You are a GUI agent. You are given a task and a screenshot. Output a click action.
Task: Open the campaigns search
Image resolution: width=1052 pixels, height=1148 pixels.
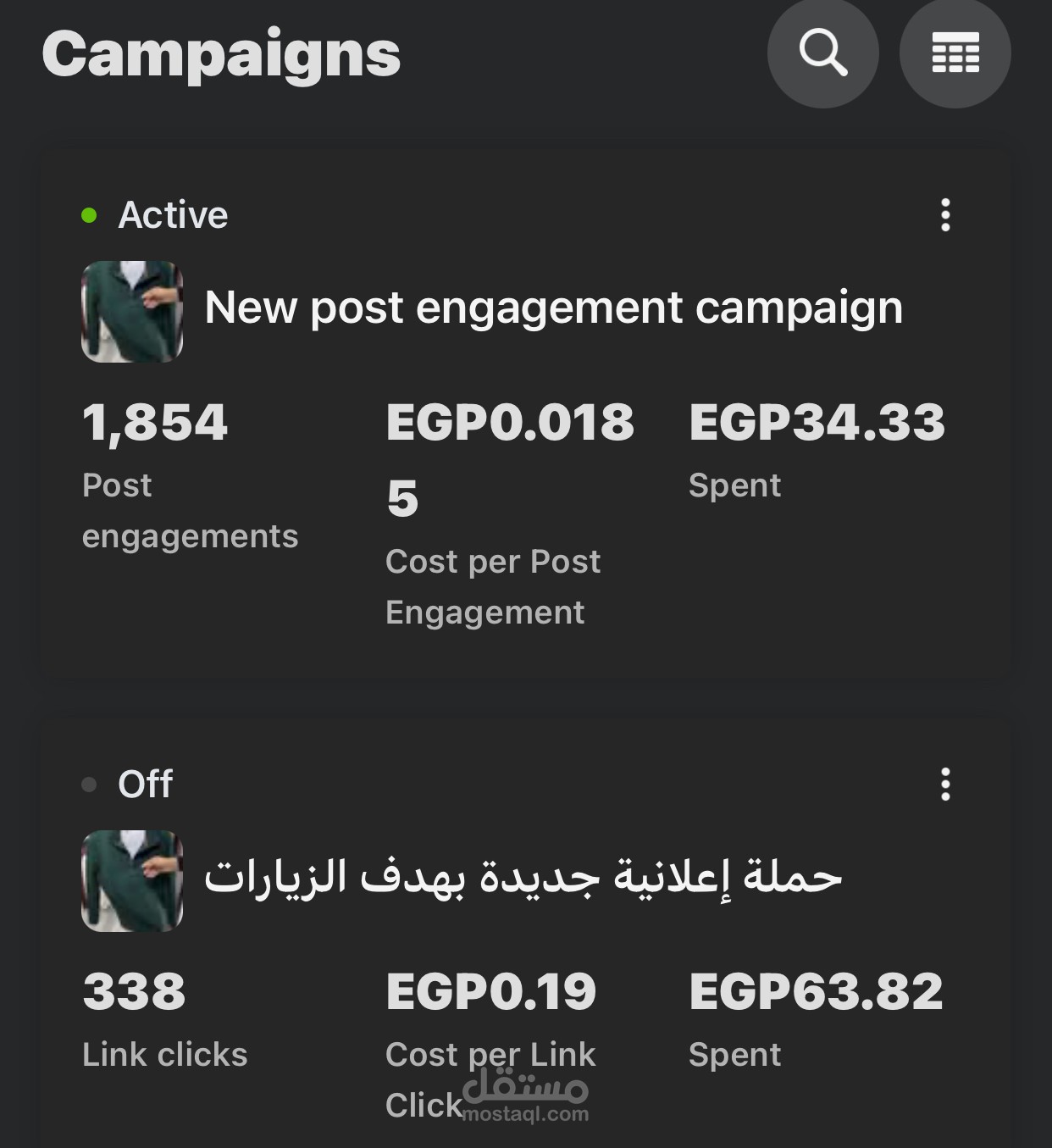822,53
